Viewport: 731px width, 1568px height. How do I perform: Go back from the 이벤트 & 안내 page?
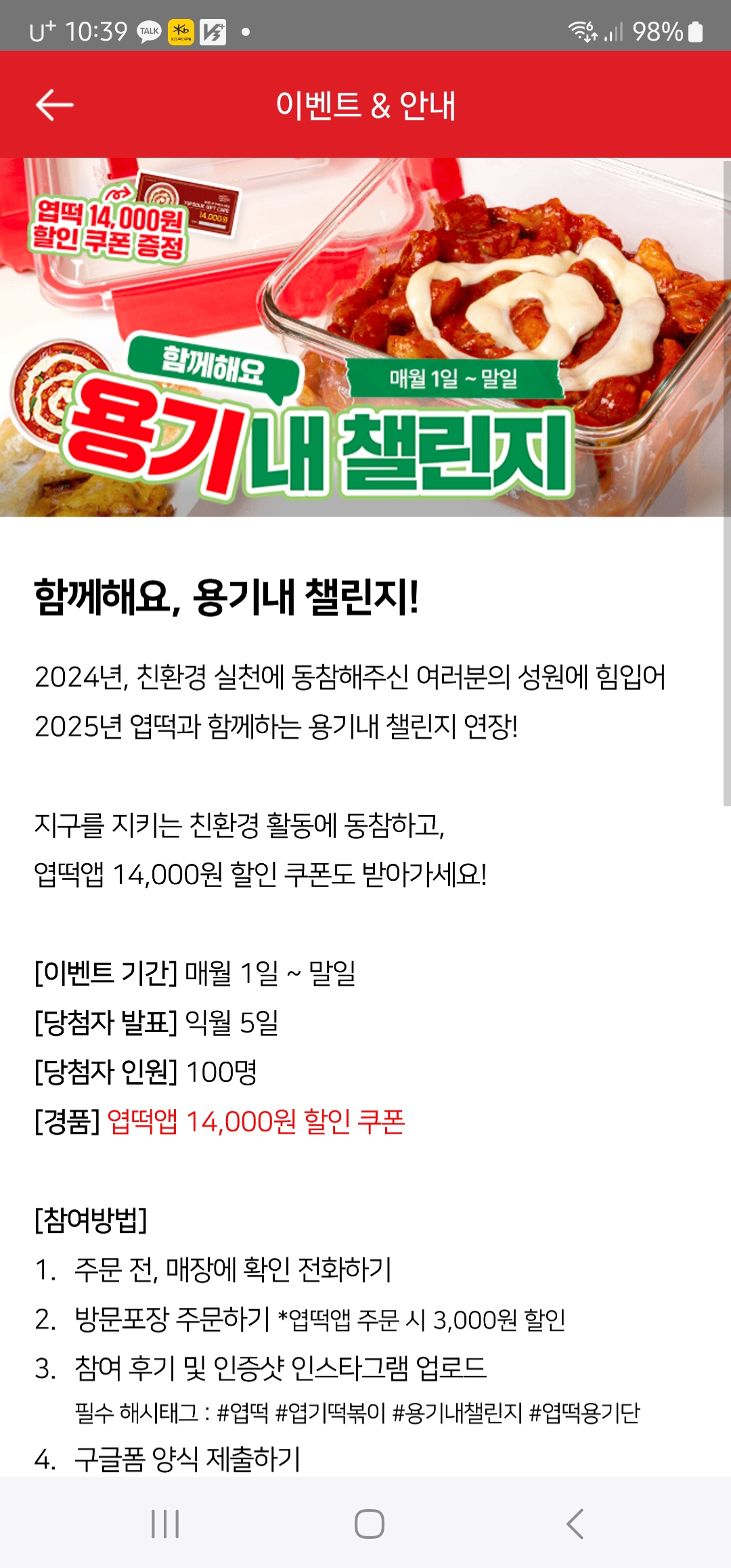click(54, 106)
